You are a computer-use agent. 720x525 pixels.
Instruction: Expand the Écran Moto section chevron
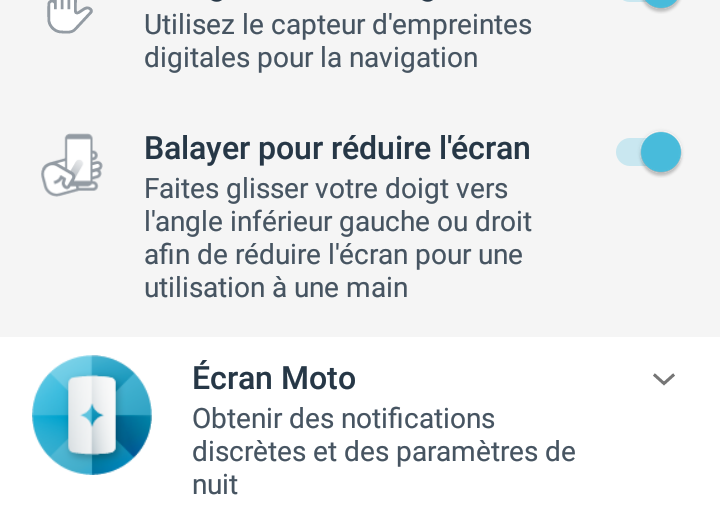(664, 379)
